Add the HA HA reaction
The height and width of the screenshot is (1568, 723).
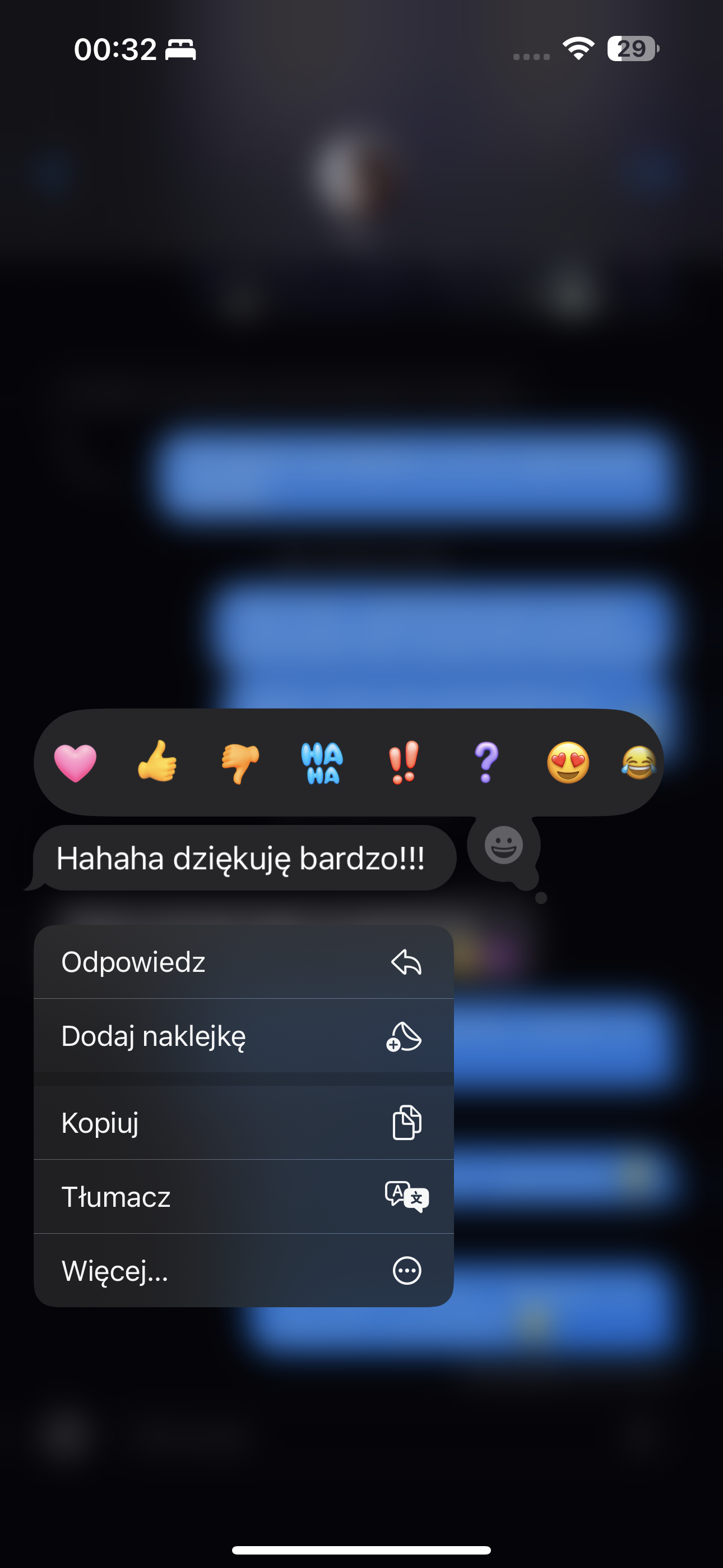322,762
